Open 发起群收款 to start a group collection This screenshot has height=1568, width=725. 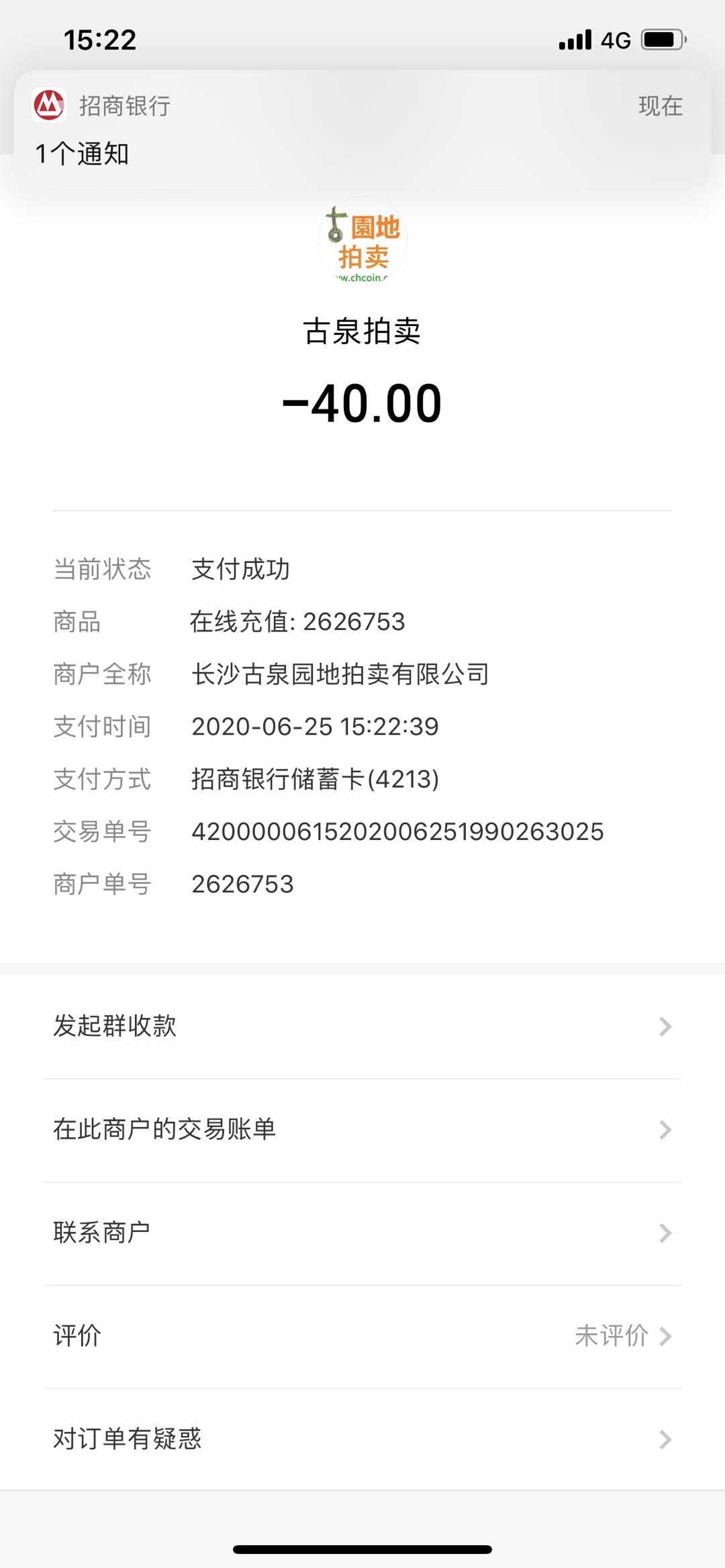(362, 1026)
